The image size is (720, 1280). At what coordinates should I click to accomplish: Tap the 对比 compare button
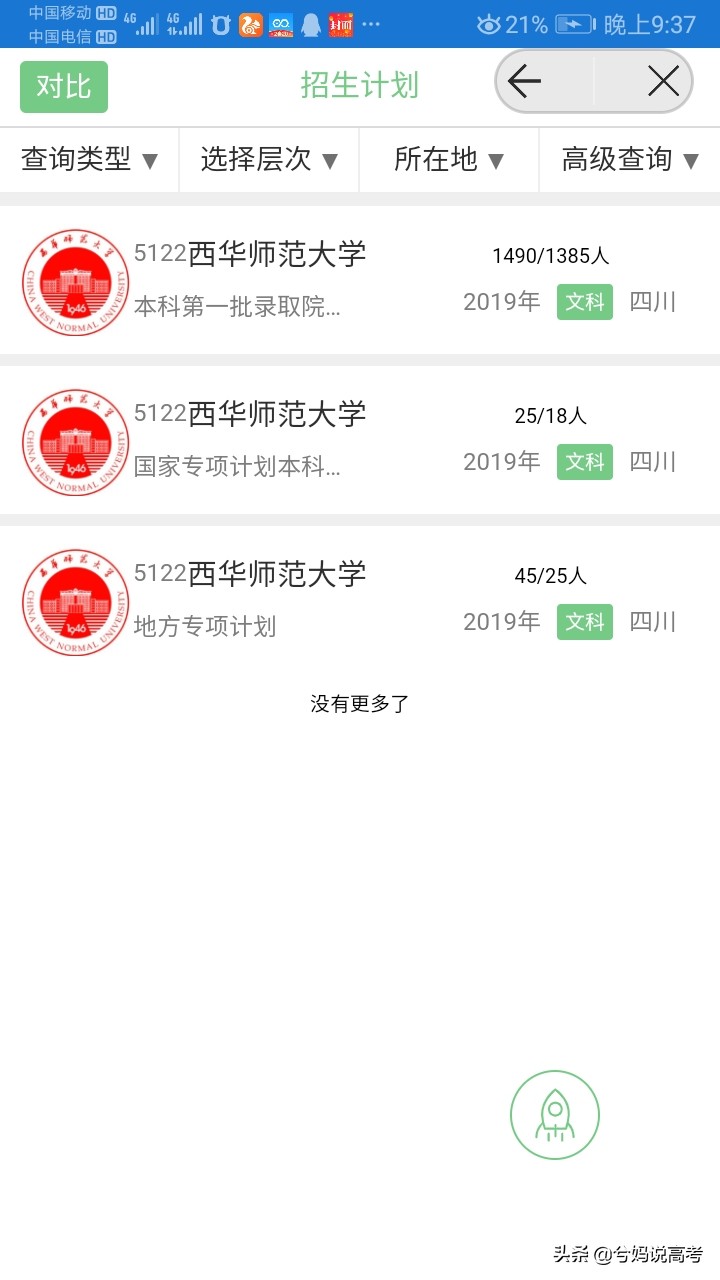[x=64, y=87]
